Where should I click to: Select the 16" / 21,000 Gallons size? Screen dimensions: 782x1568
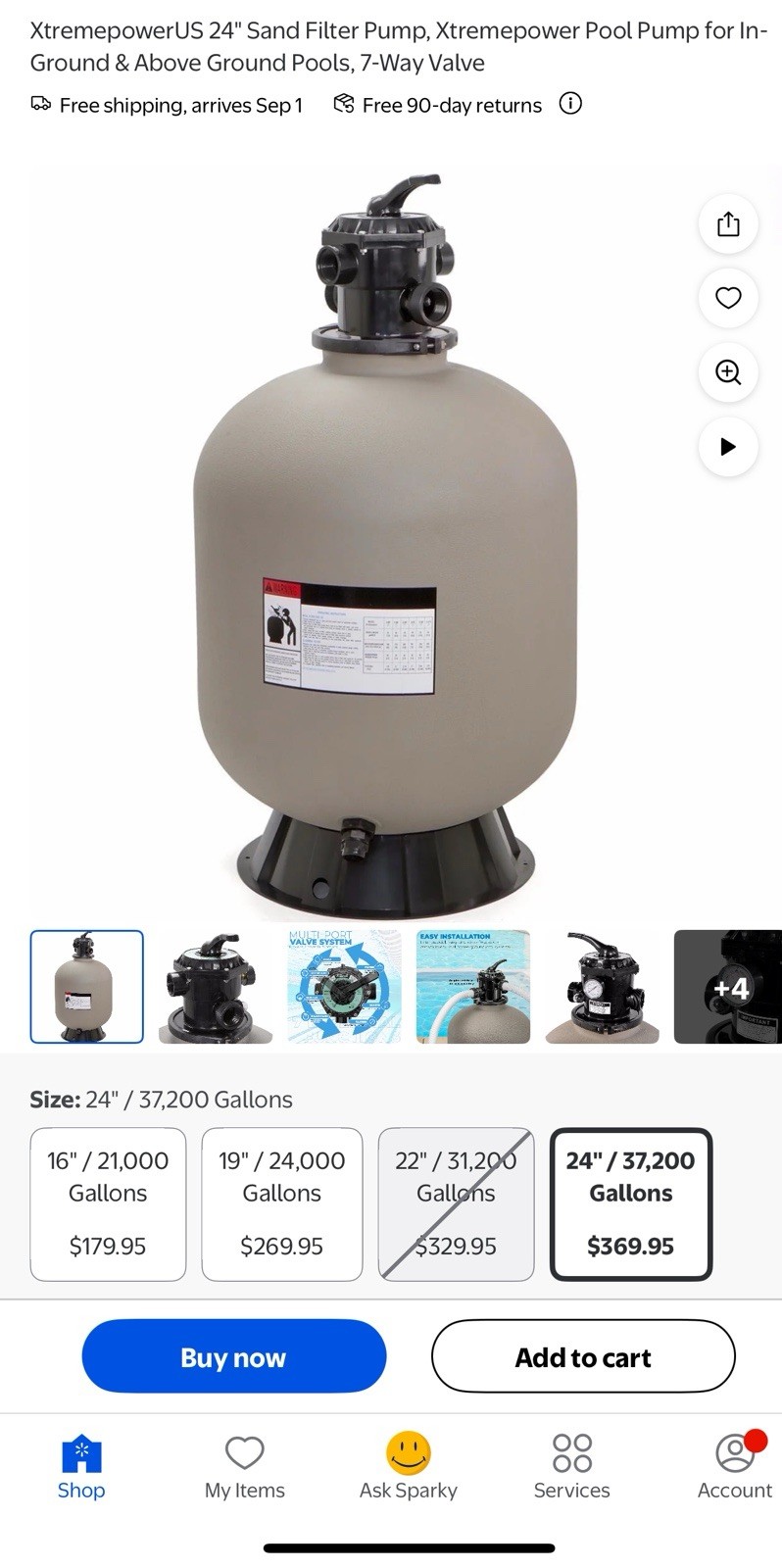click(x=108, y=1204)
